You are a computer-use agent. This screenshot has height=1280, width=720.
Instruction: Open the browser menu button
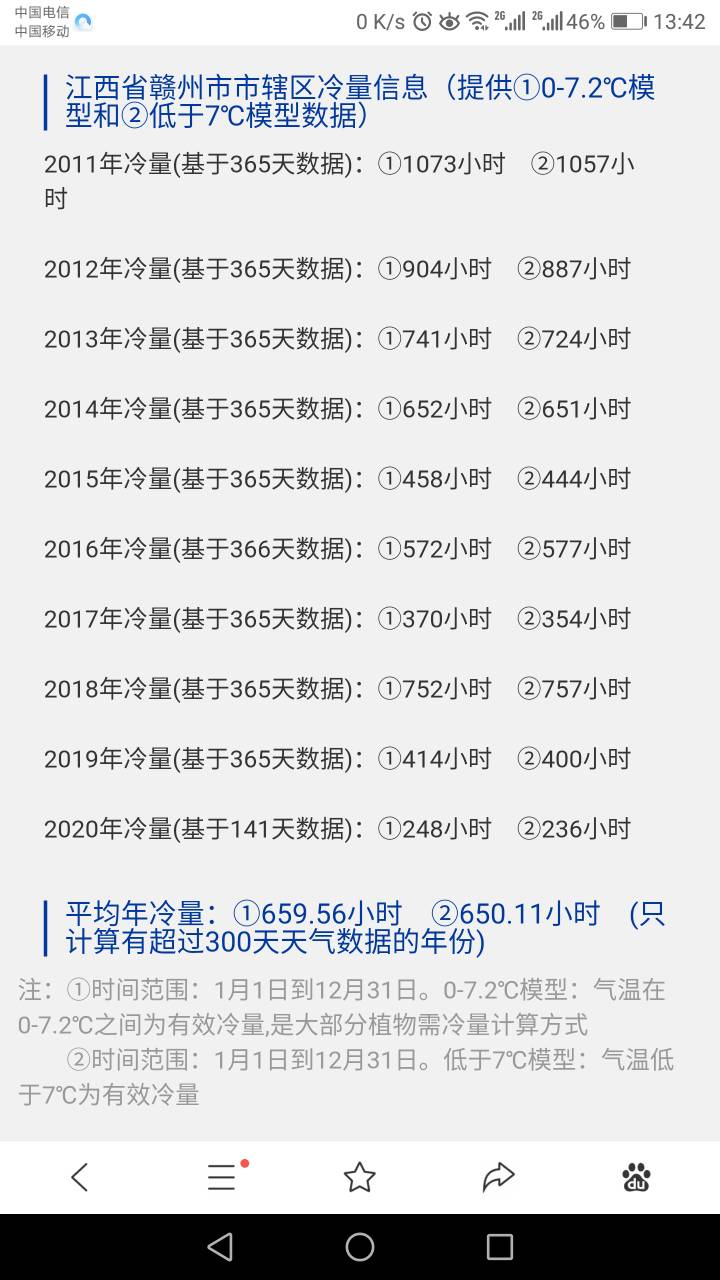(222, 1177)
